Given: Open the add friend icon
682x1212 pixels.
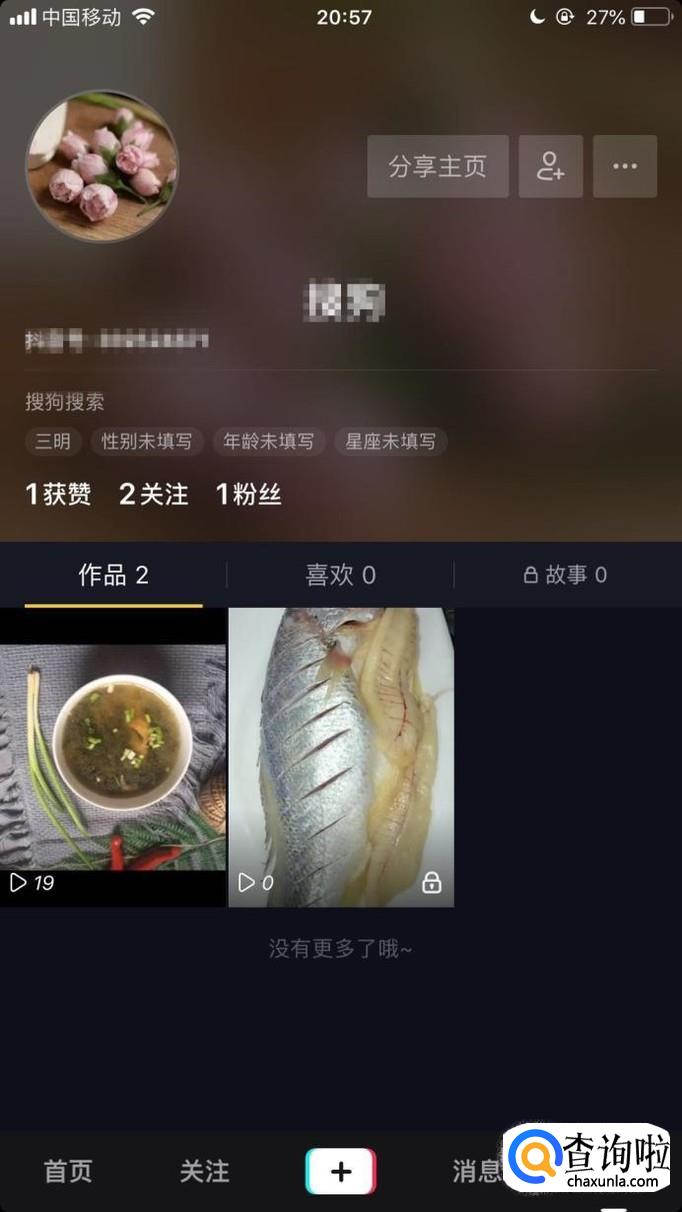Looking at the screenshot, I should click(x=550, y=166).
